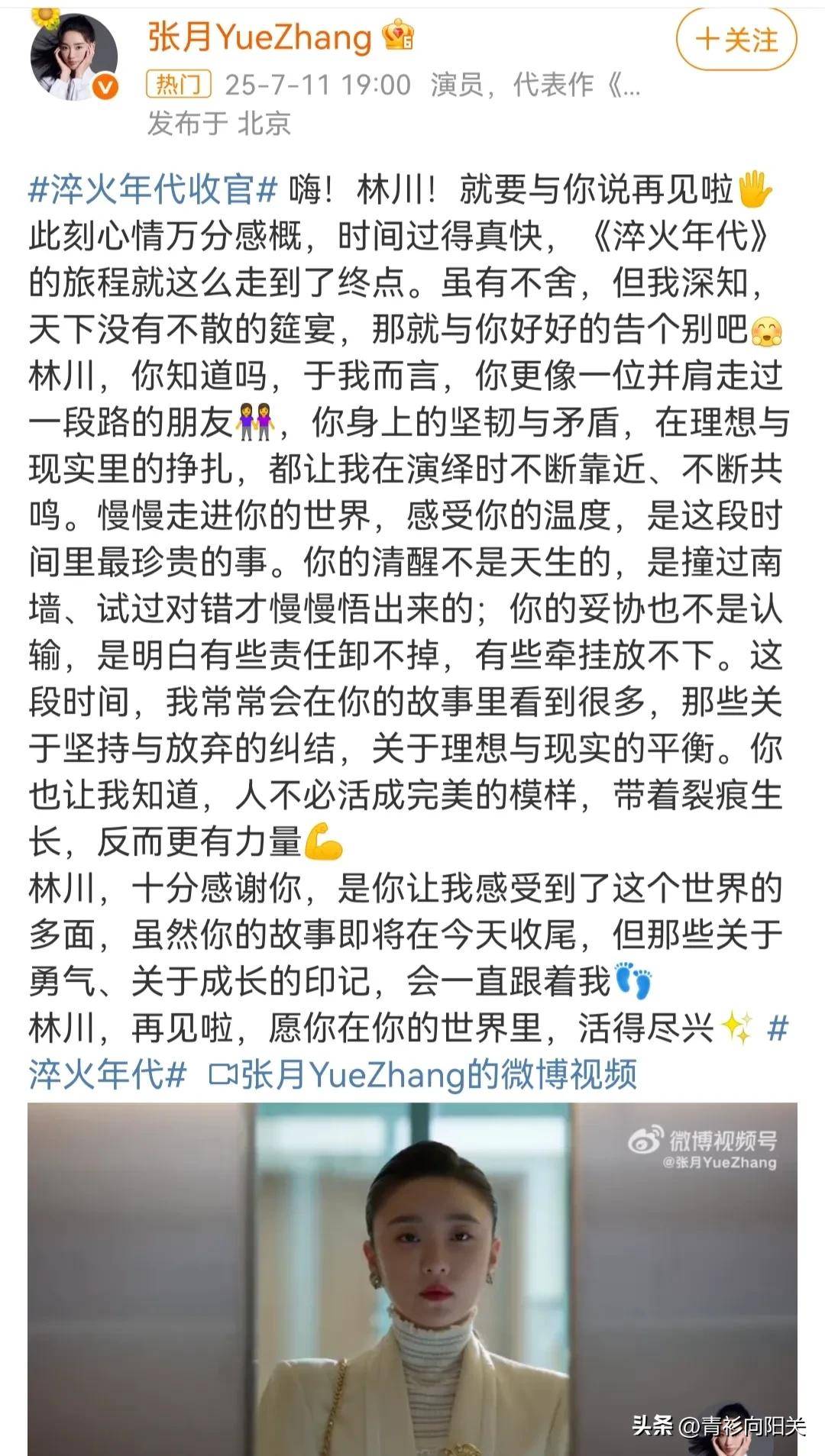Screen dimensions: 825x1456
Task: Play the video thumbnail below the post
Action: coord(412,1279)
